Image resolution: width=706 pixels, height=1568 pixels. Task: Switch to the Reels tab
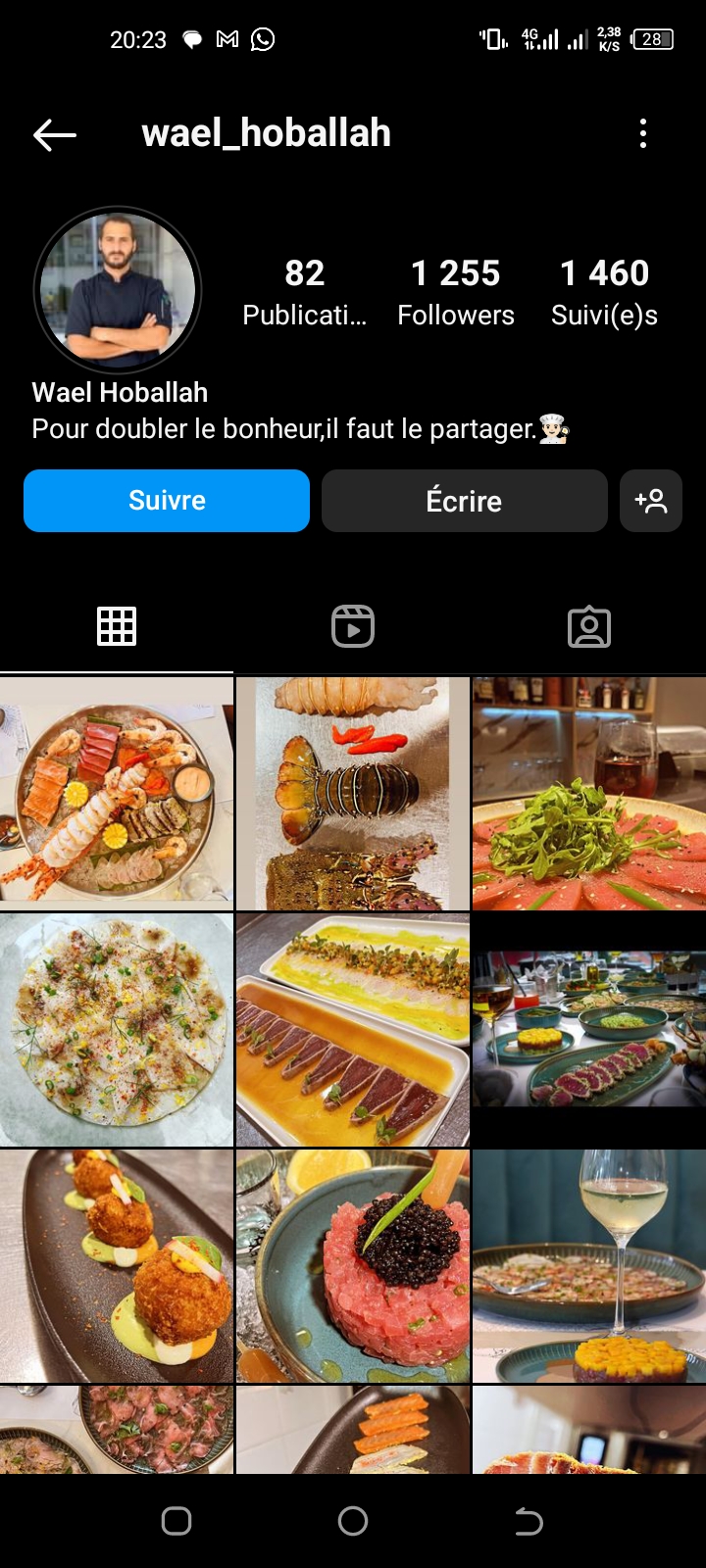click(353, 626)
